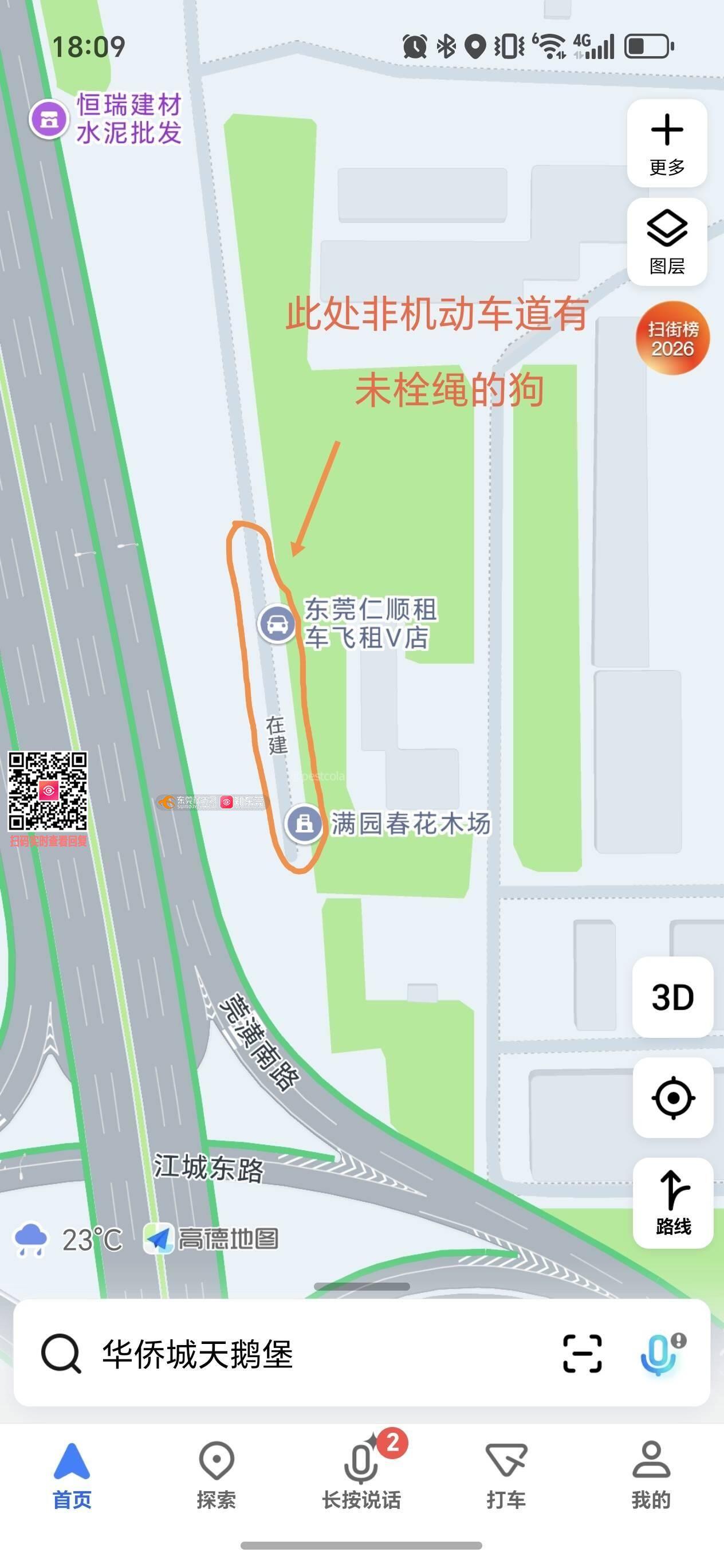Open the 满园春花木场 map marker
Image resolution: width=724 pixels, height=1568 pixels.
pyautogui.click(x=304, y=824)
